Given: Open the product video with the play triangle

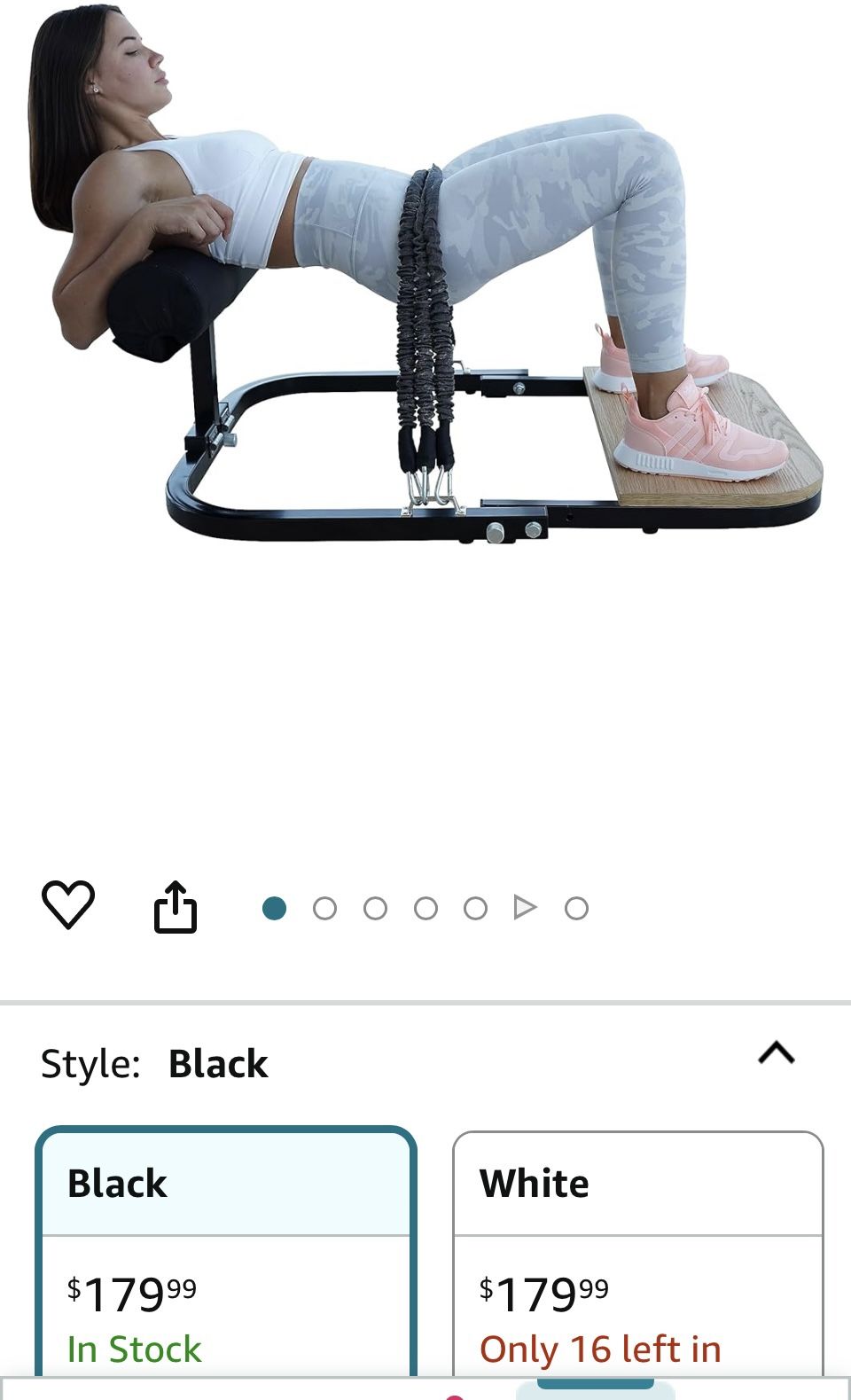Looking at the screenshot, I should coord(525,908).
